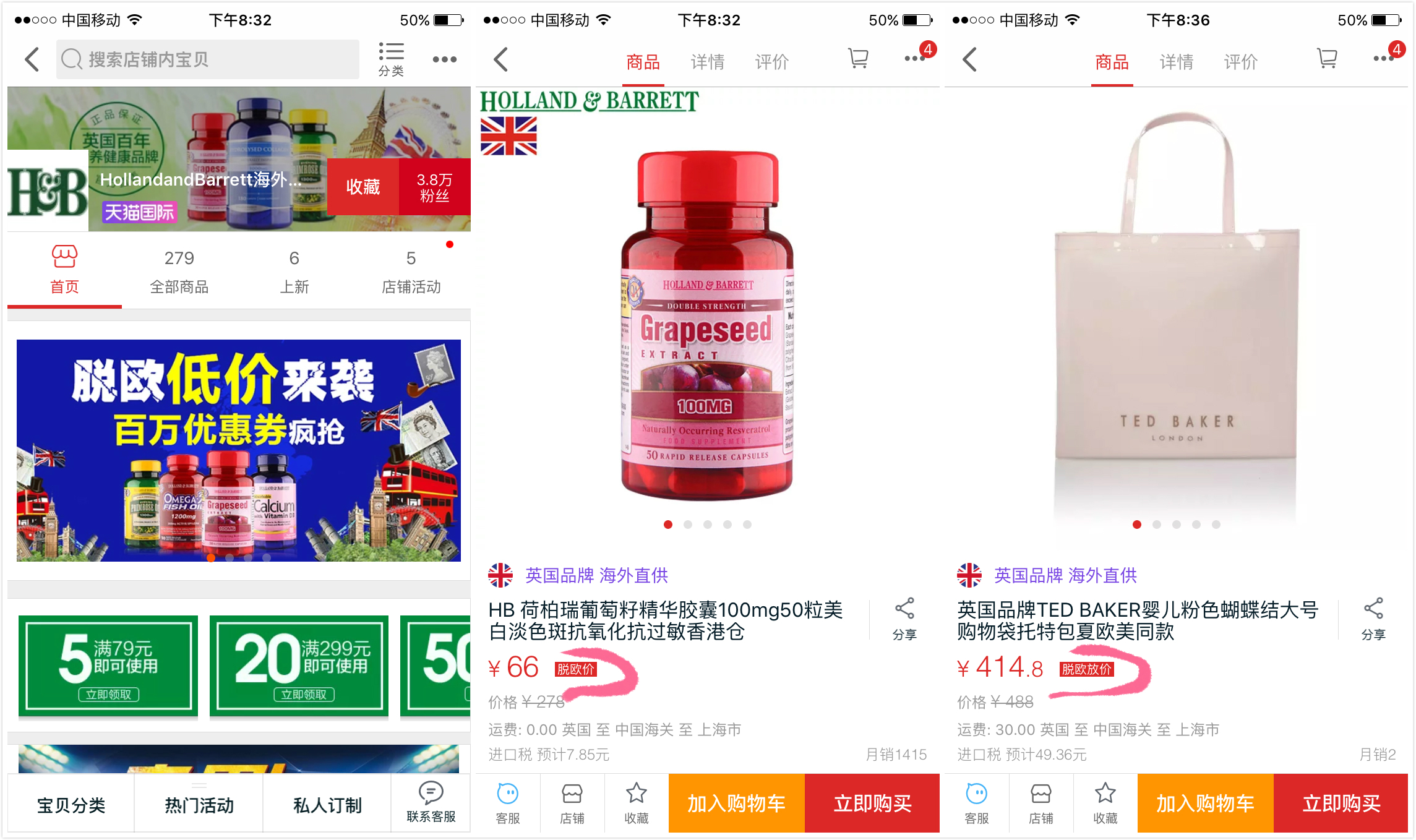Open the store search page's three-dot menu
This screenshot has width=1416, height=840.
[x=444, y=59]
